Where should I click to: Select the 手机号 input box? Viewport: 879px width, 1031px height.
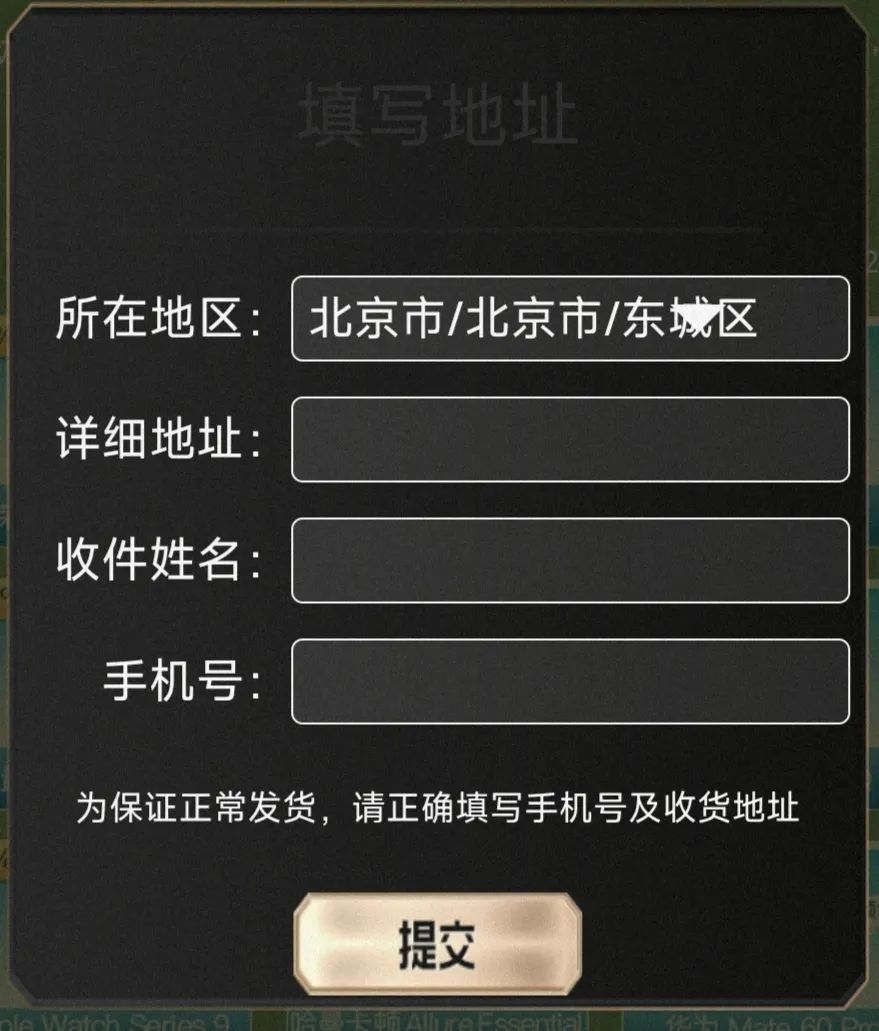(570, 682)
